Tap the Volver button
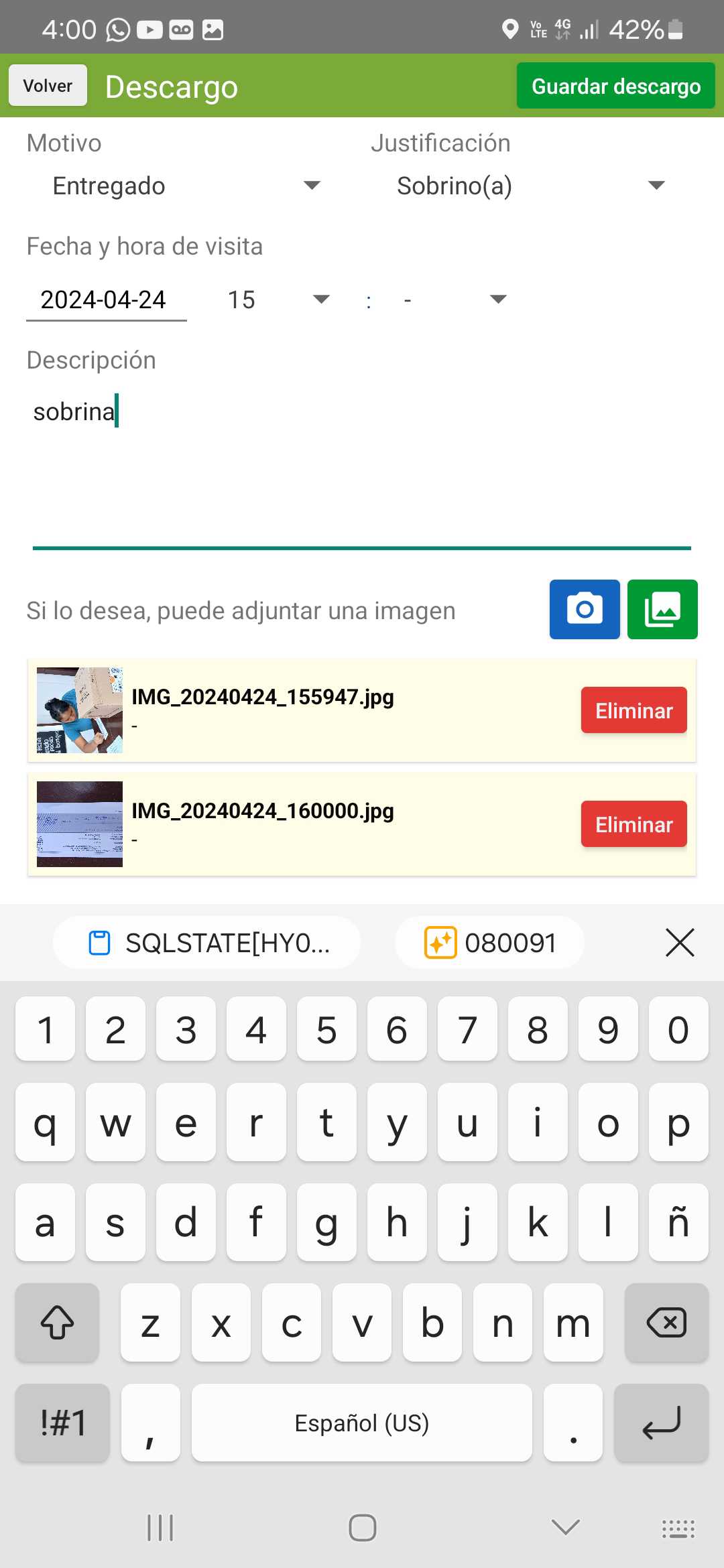Screen dimensions: 724x1568 click(48, 86)
